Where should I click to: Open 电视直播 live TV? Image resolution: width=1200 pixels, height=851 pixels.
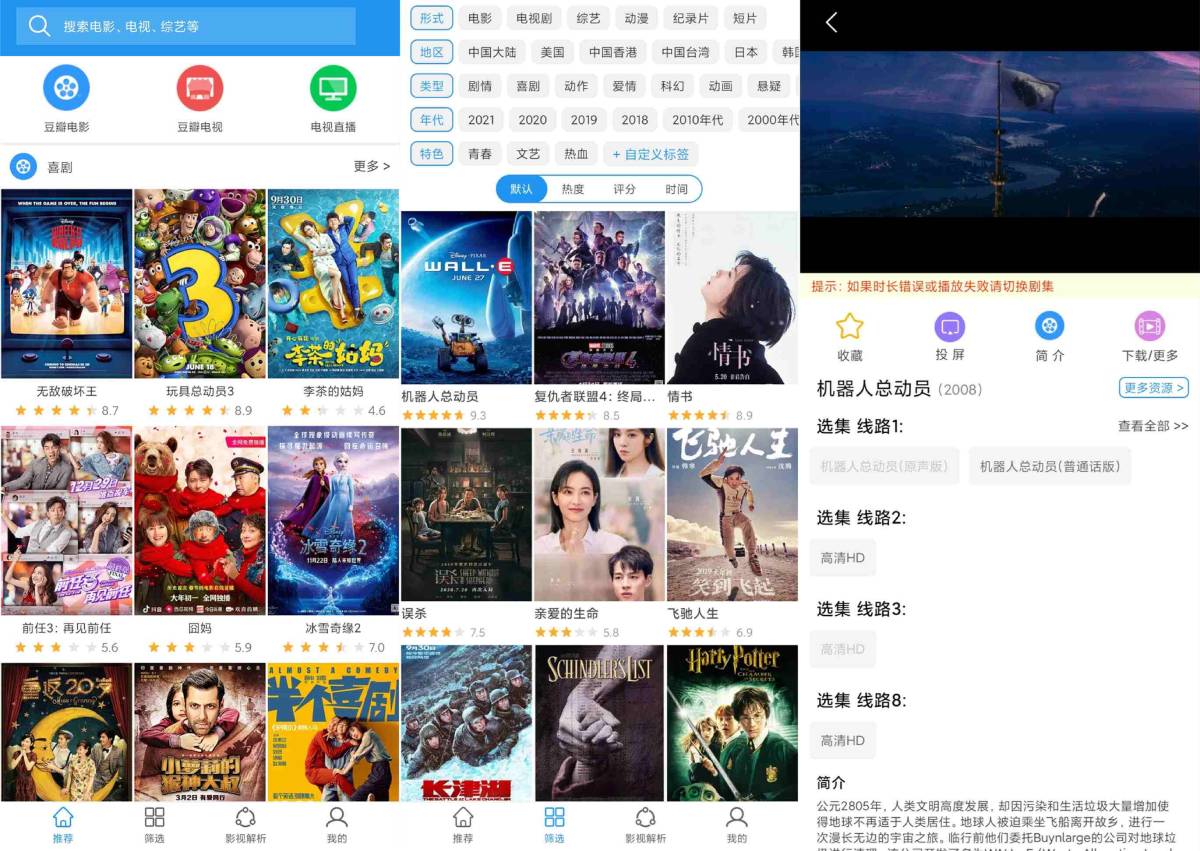click(333, 98)
